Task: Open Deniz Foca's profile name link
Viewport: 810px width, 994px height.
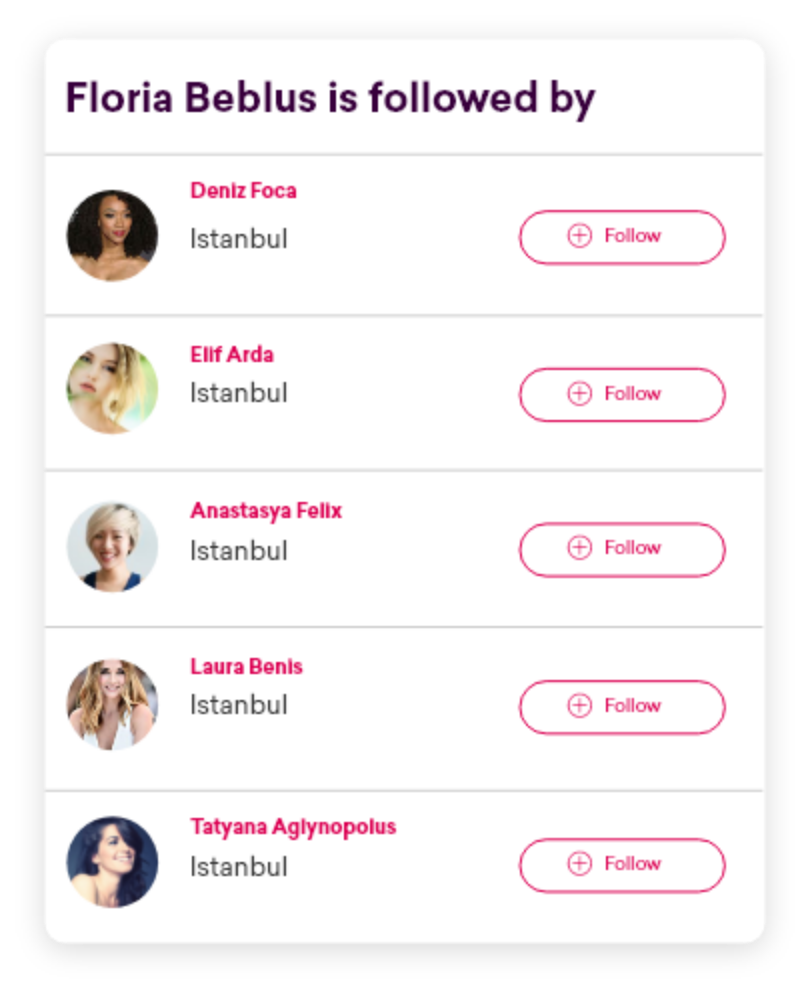Action: pyautogui.click(x=243, y=191)
